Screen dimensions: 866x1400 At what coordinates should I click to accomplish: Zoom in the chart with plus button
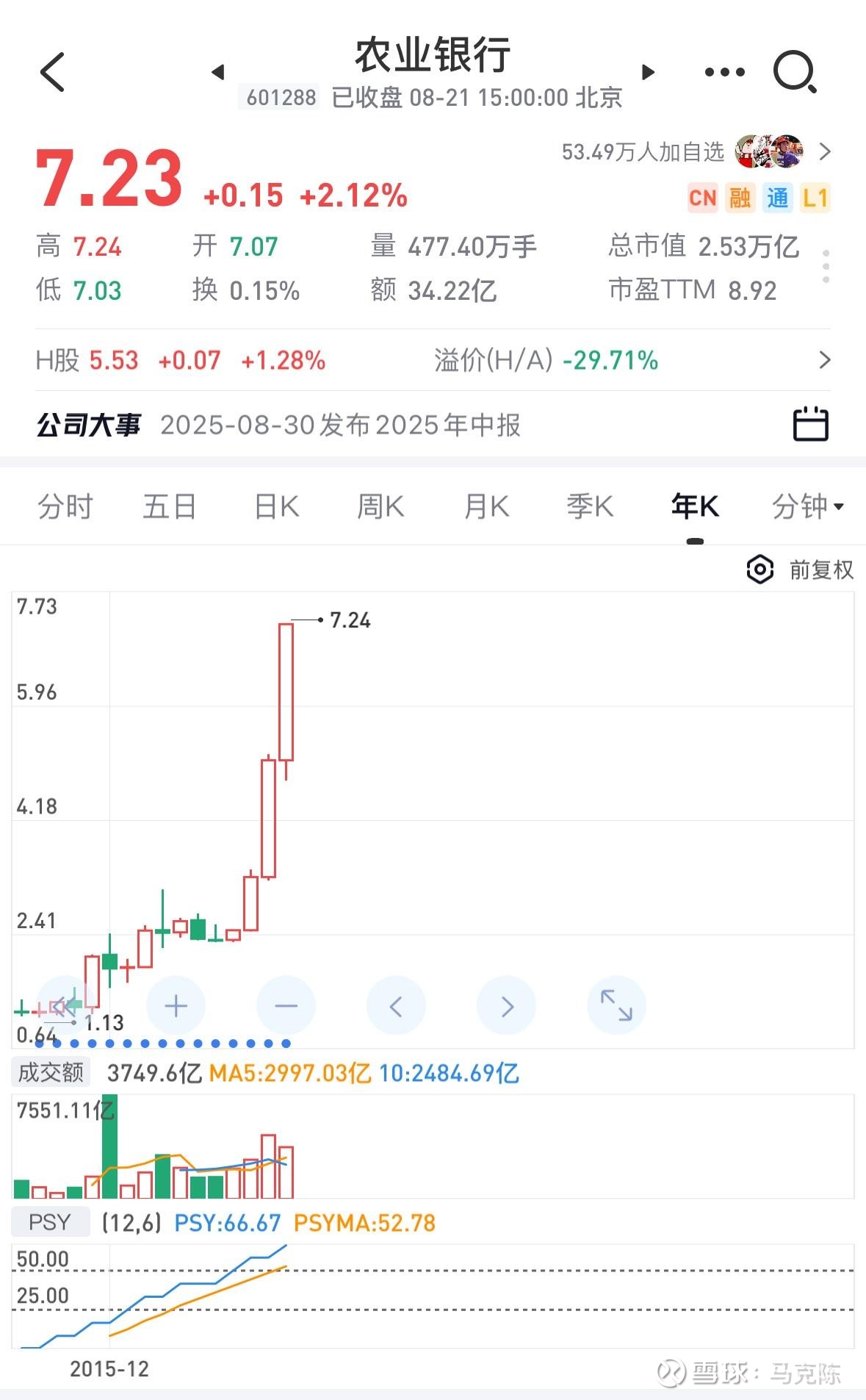tap(176, 1005)
